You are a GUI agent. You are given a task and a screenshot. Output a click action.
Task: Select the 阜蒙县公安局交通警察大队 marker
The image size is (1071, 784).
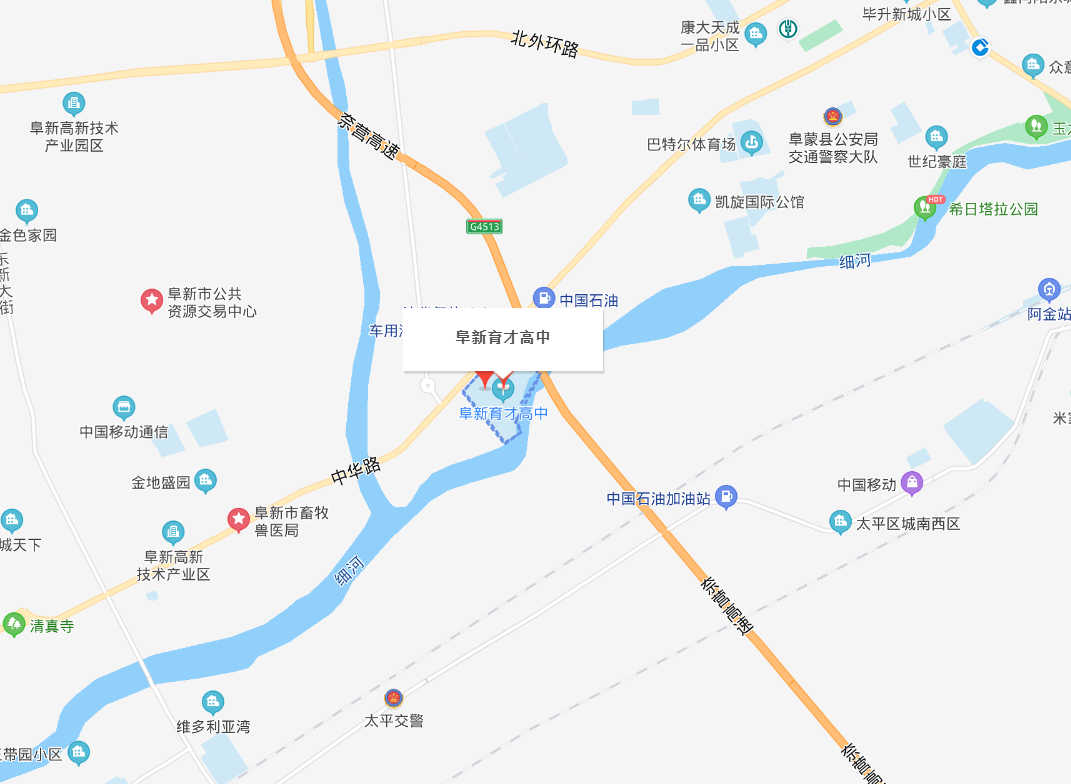[x=832, y=118]
